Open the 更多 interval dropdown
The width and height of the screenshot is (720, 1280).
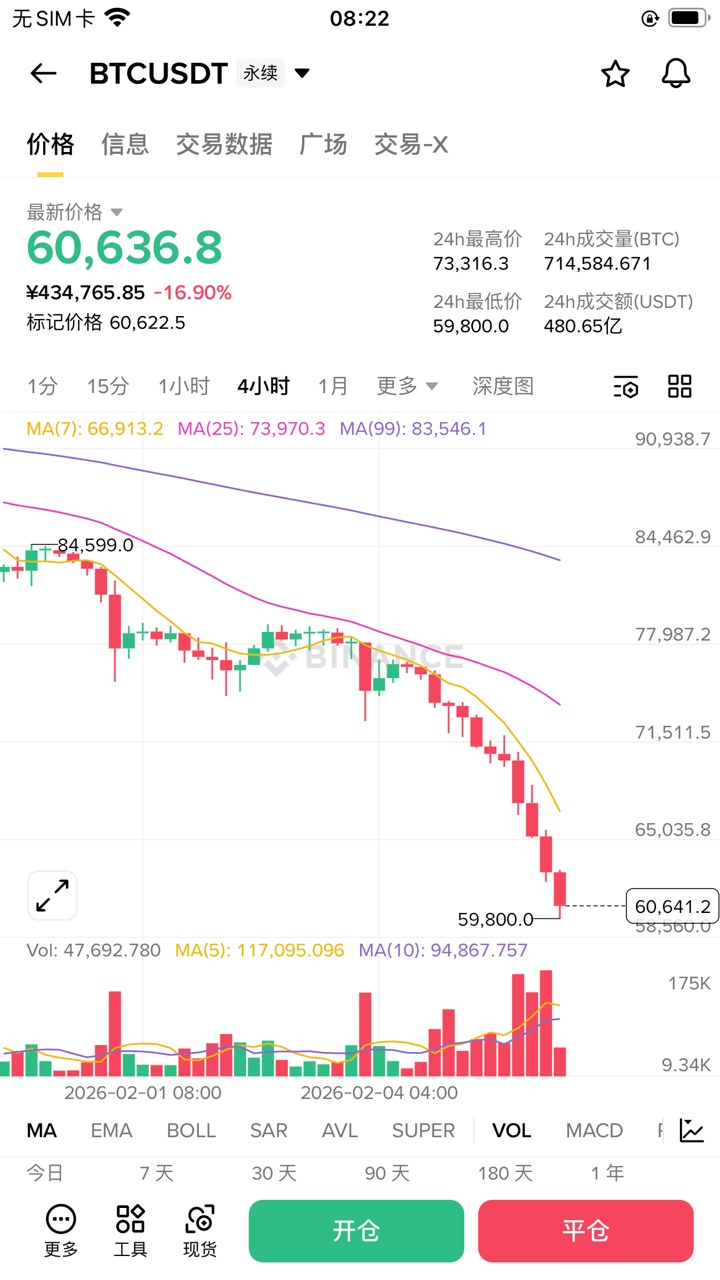click(407, 387)
